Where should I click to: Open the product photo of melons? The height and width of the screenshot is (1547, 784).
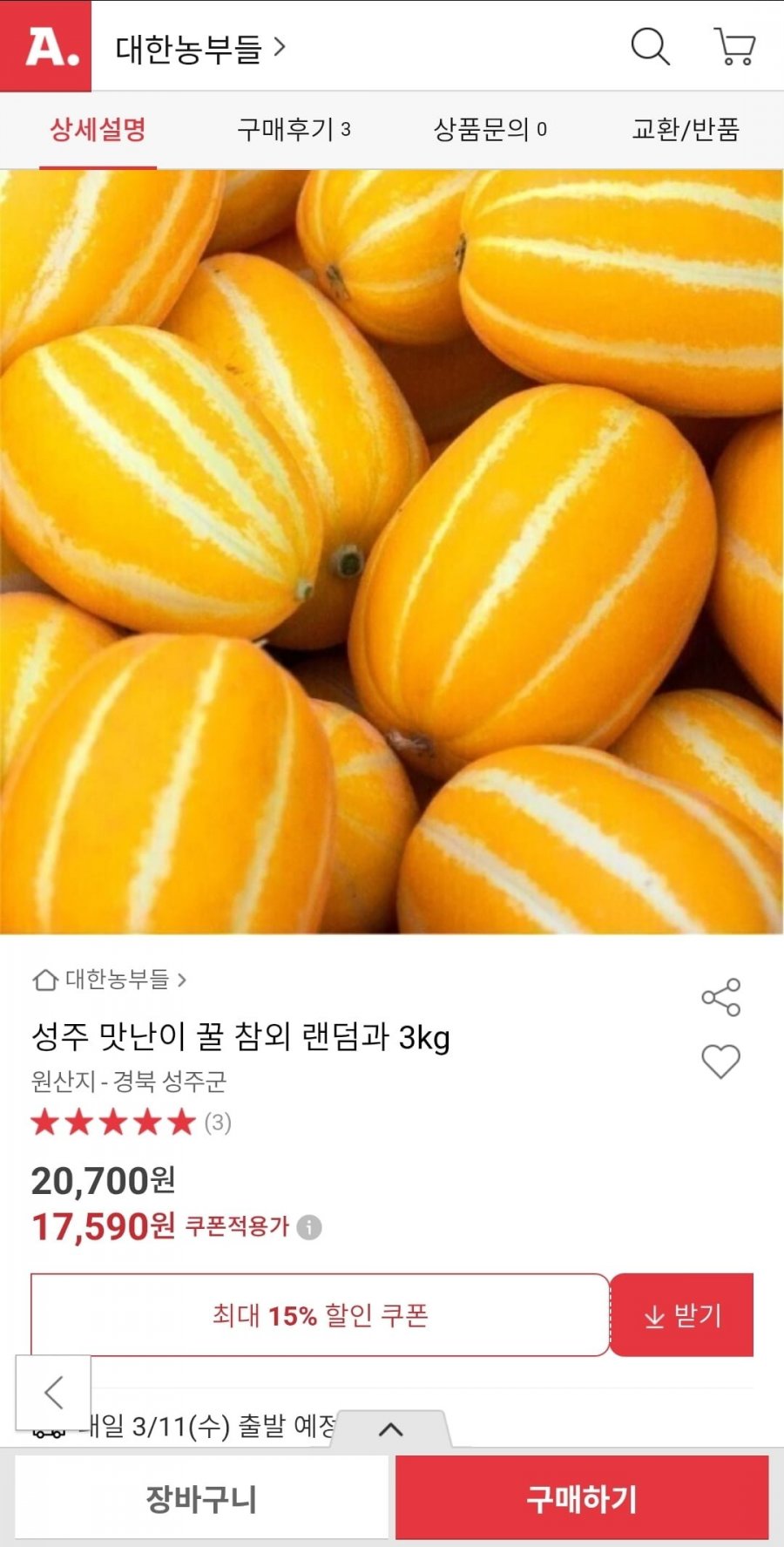(x=392, y=549)
